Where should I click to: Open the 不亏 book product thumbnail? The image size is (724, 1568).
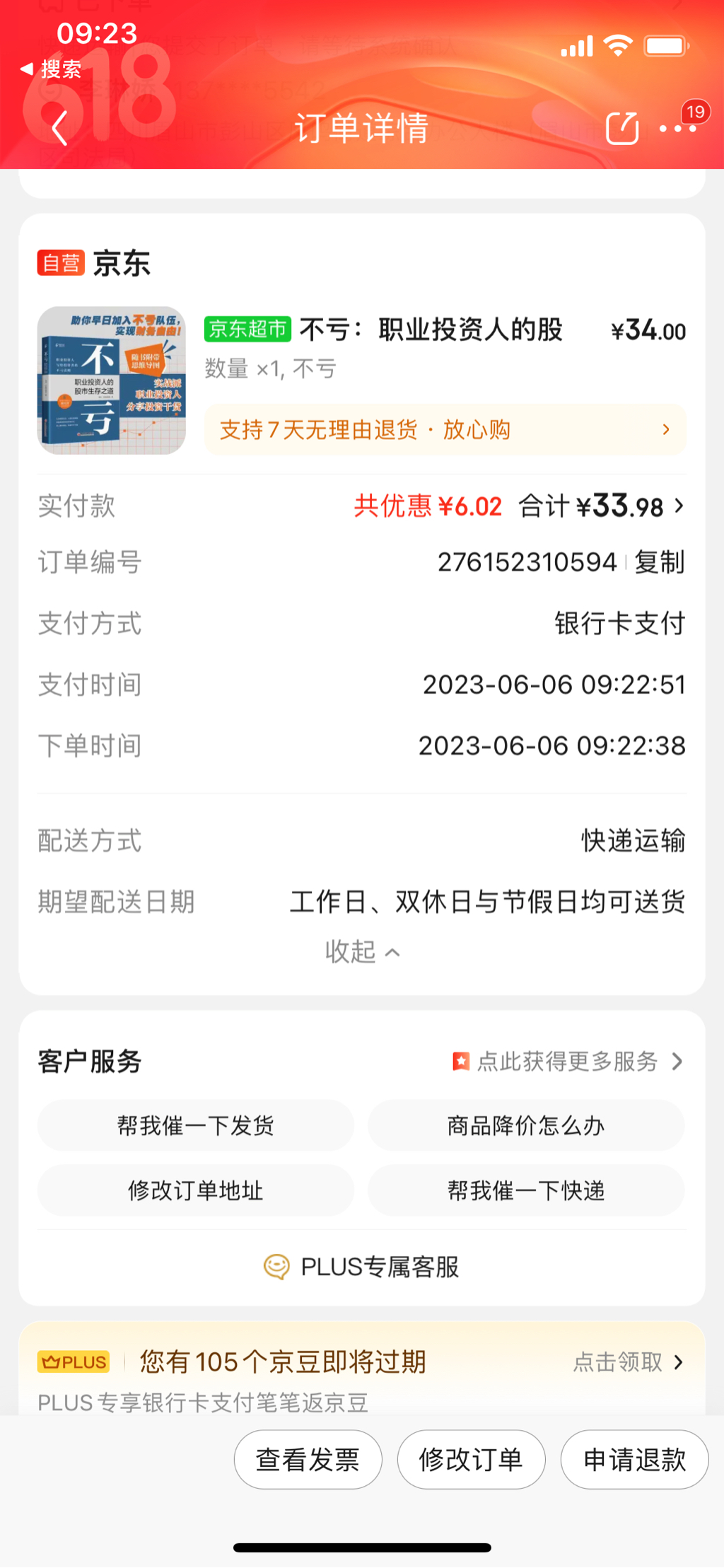pos(112,380)
